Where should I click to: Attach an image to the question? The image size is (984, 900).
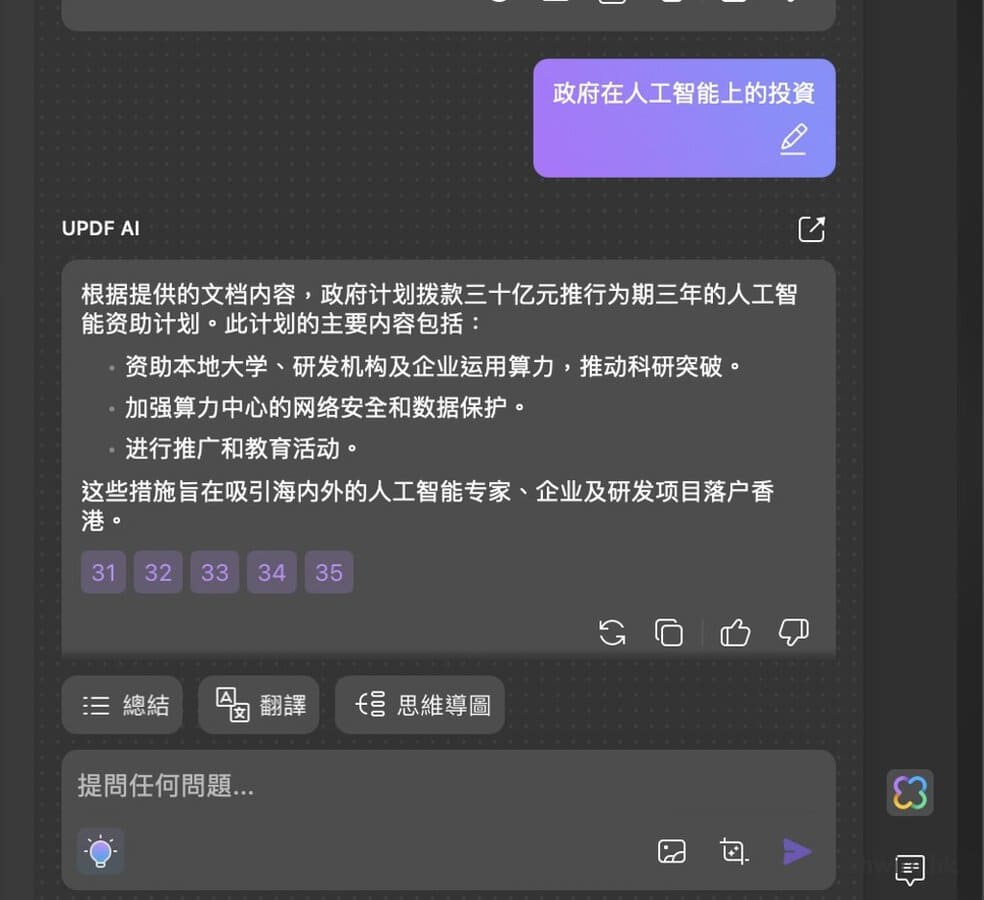(x=672, y=852)
